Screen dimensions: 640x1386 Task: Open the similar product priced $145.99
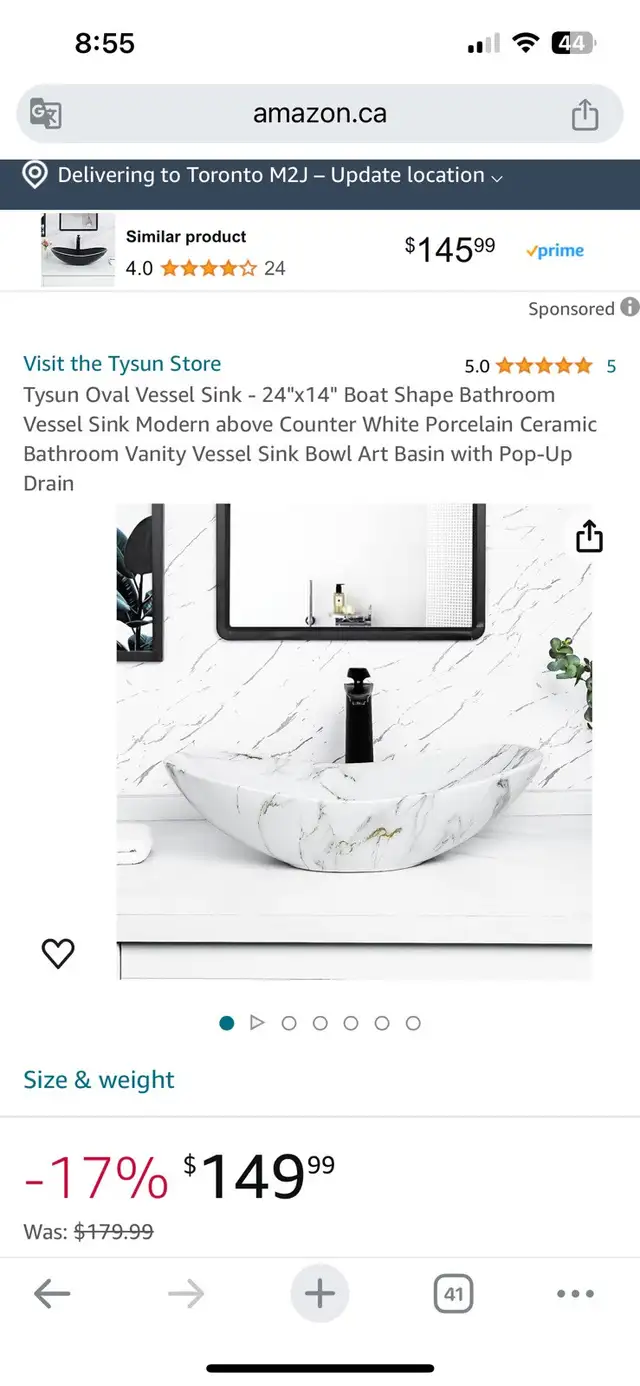pos(320,250)
